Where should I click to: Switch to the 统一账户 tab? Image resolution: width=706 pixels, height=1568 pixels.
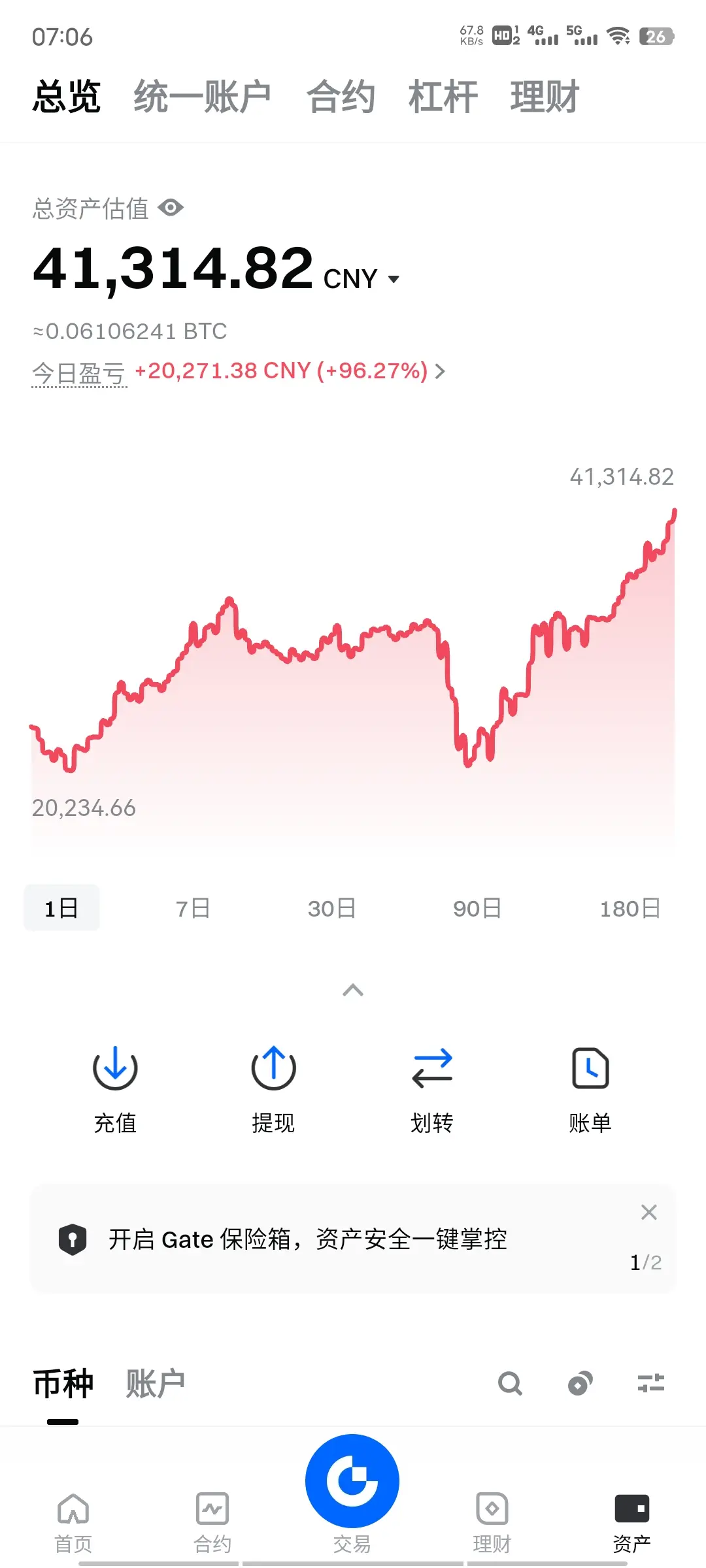tap(202, 97)
